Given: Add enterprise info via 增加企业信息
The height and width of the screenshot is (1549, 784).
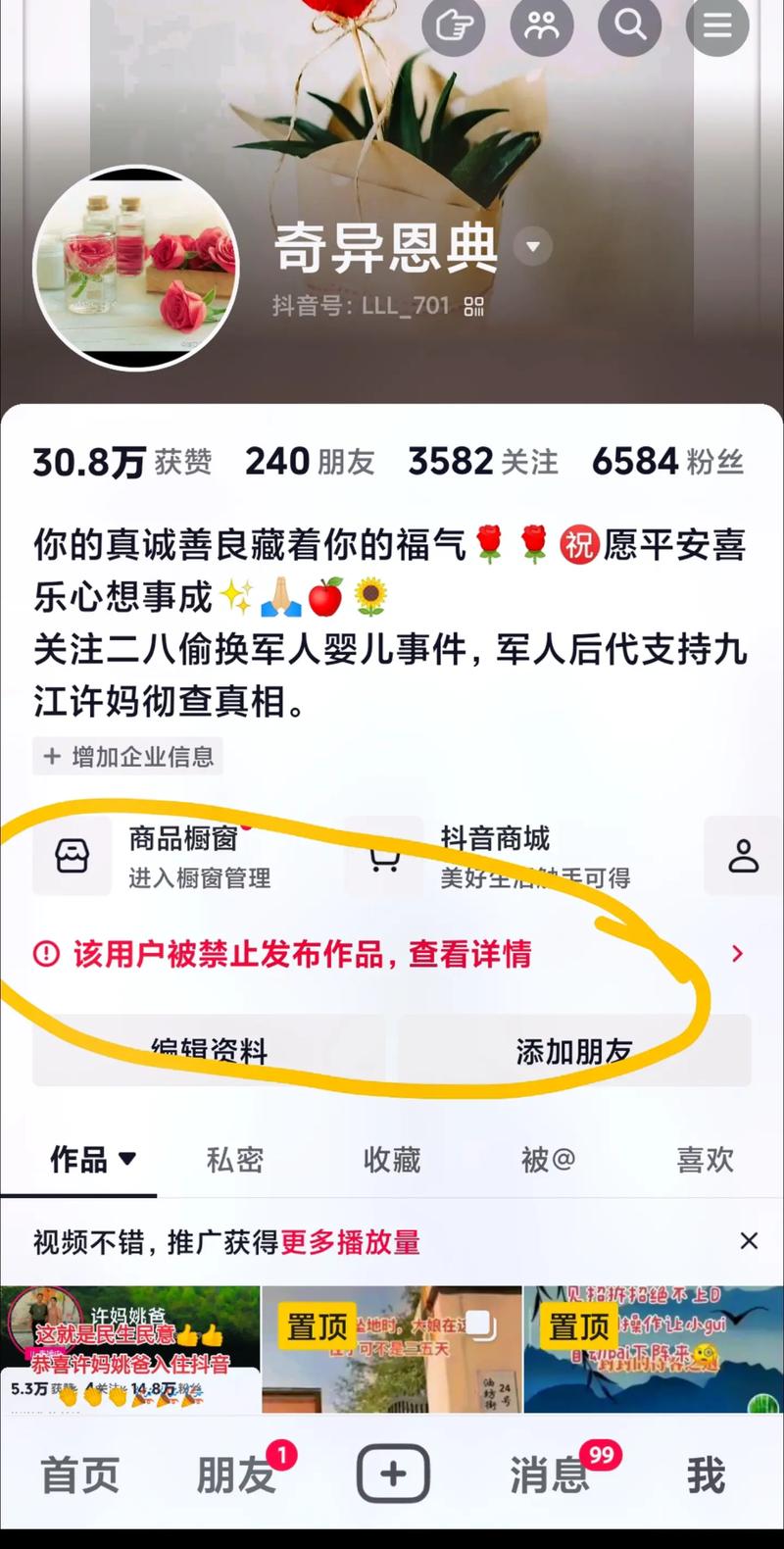Looking at the screenshot, I should pyautogui.click(x=128, y=757).
